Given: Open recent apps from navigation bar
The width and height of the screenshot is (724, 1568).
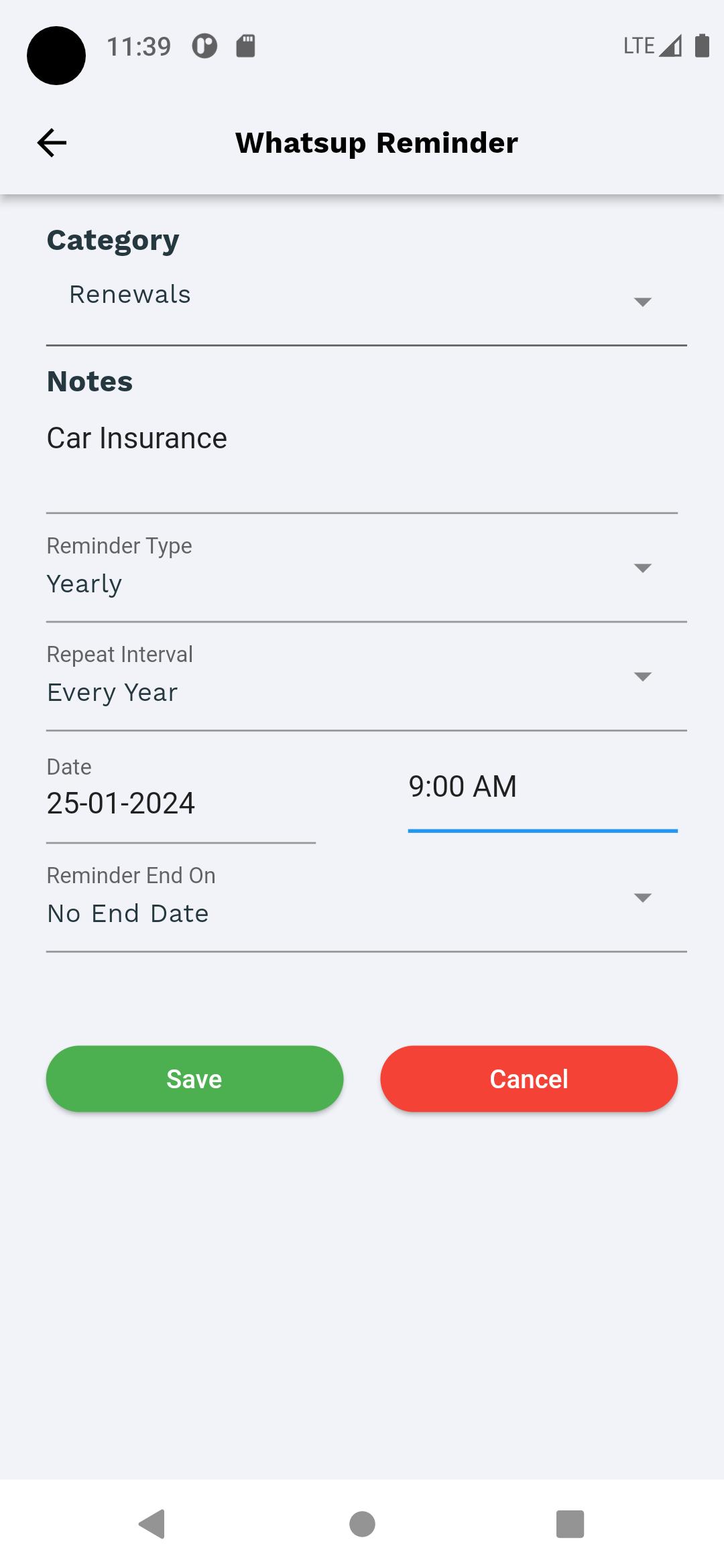Looking at the screenshot, I should point(570,1524).
